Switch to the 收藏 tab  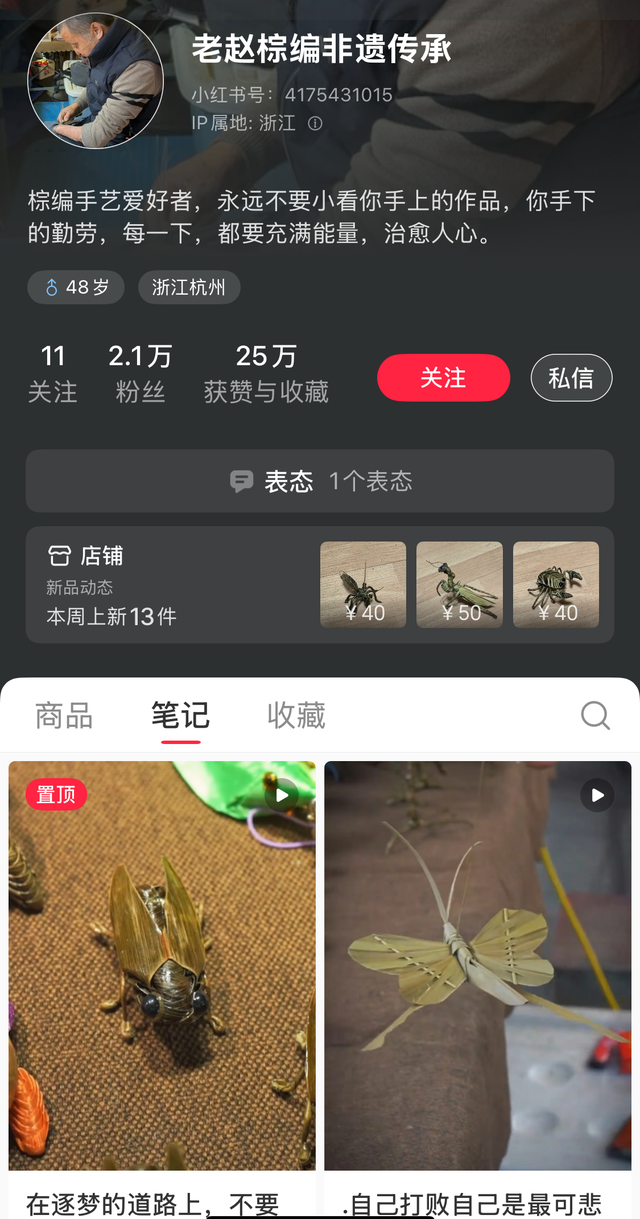pos(296,715)
